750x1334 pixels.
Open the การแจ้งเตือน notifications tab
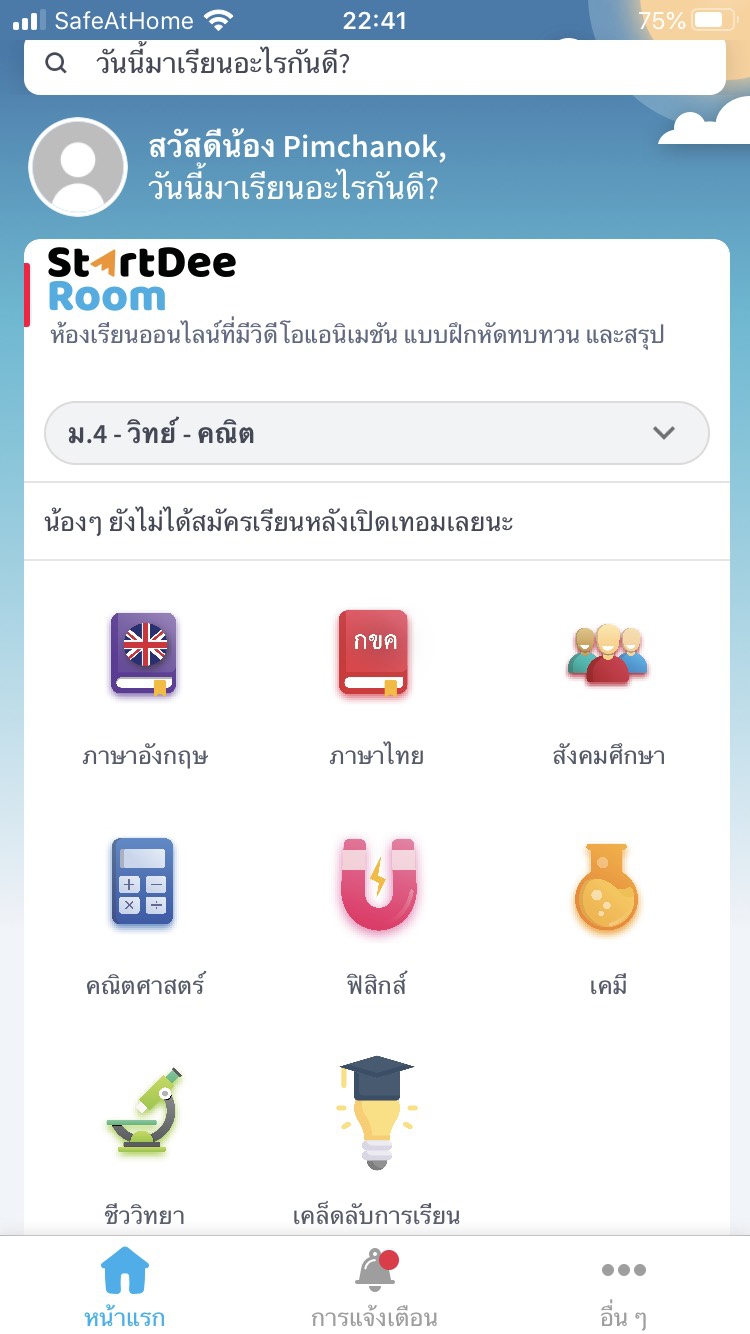[x=375, y=1288]
